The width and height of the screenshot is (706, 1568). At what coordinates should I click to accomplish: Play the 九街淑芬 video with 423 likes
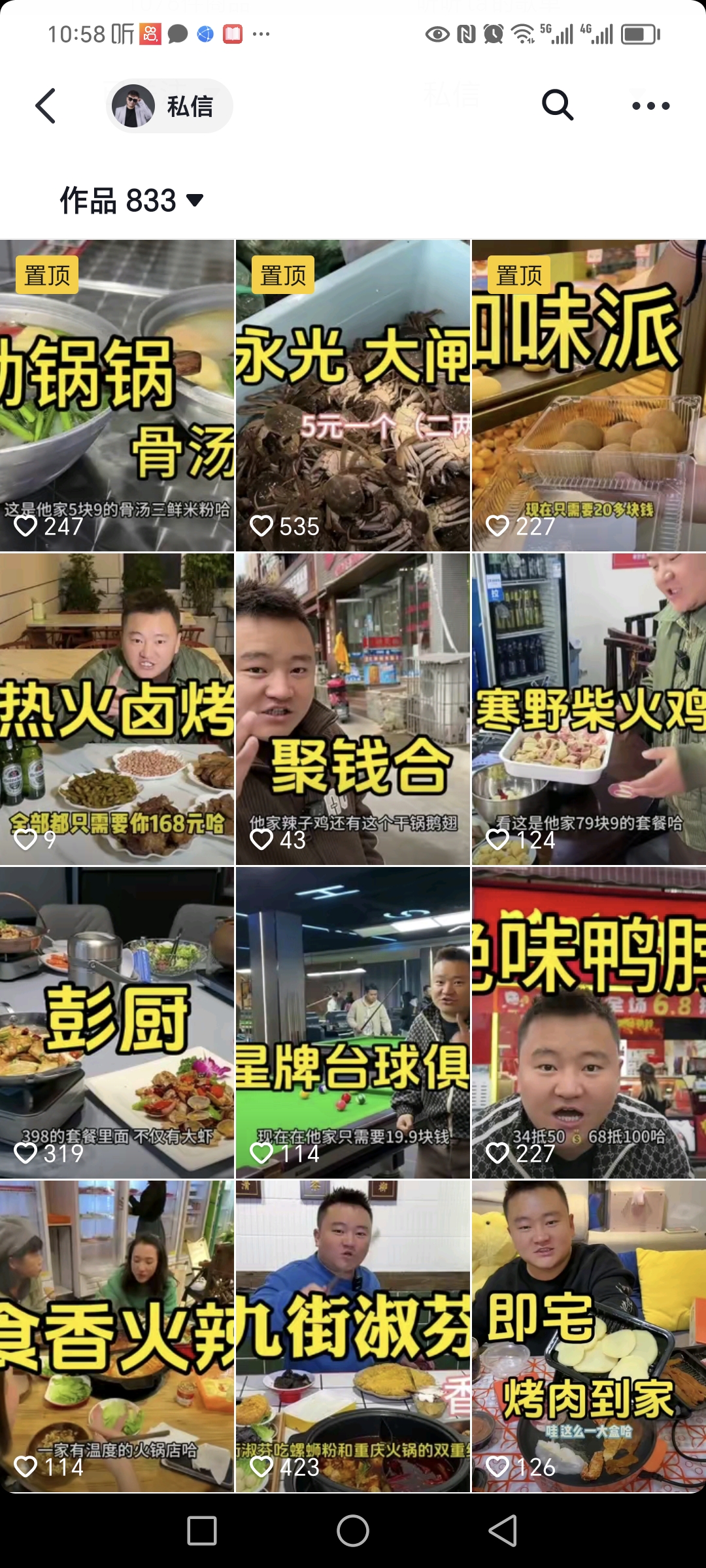tap(353, 1336)
